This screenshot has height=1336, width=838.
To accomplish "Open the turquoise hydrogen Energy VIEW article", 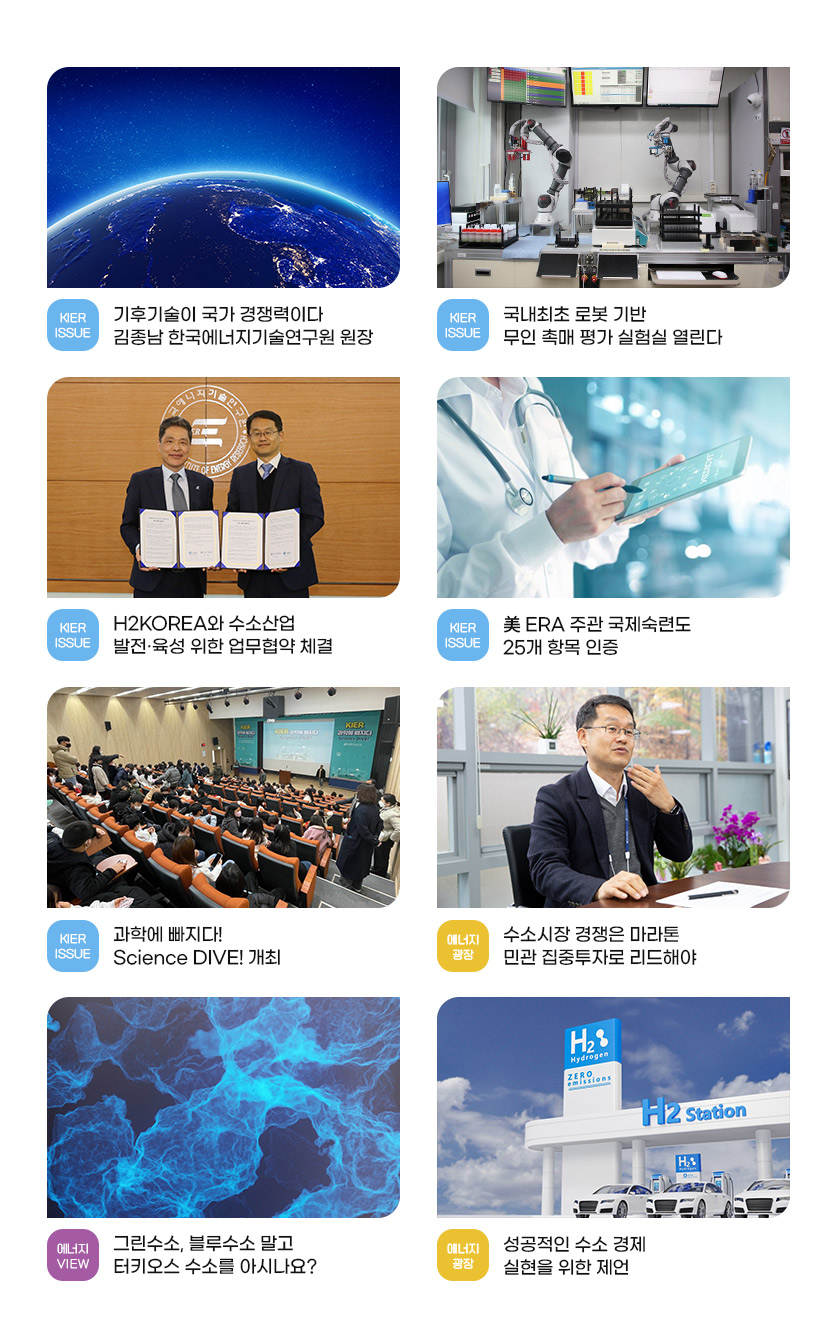I will pos(223,1108).
